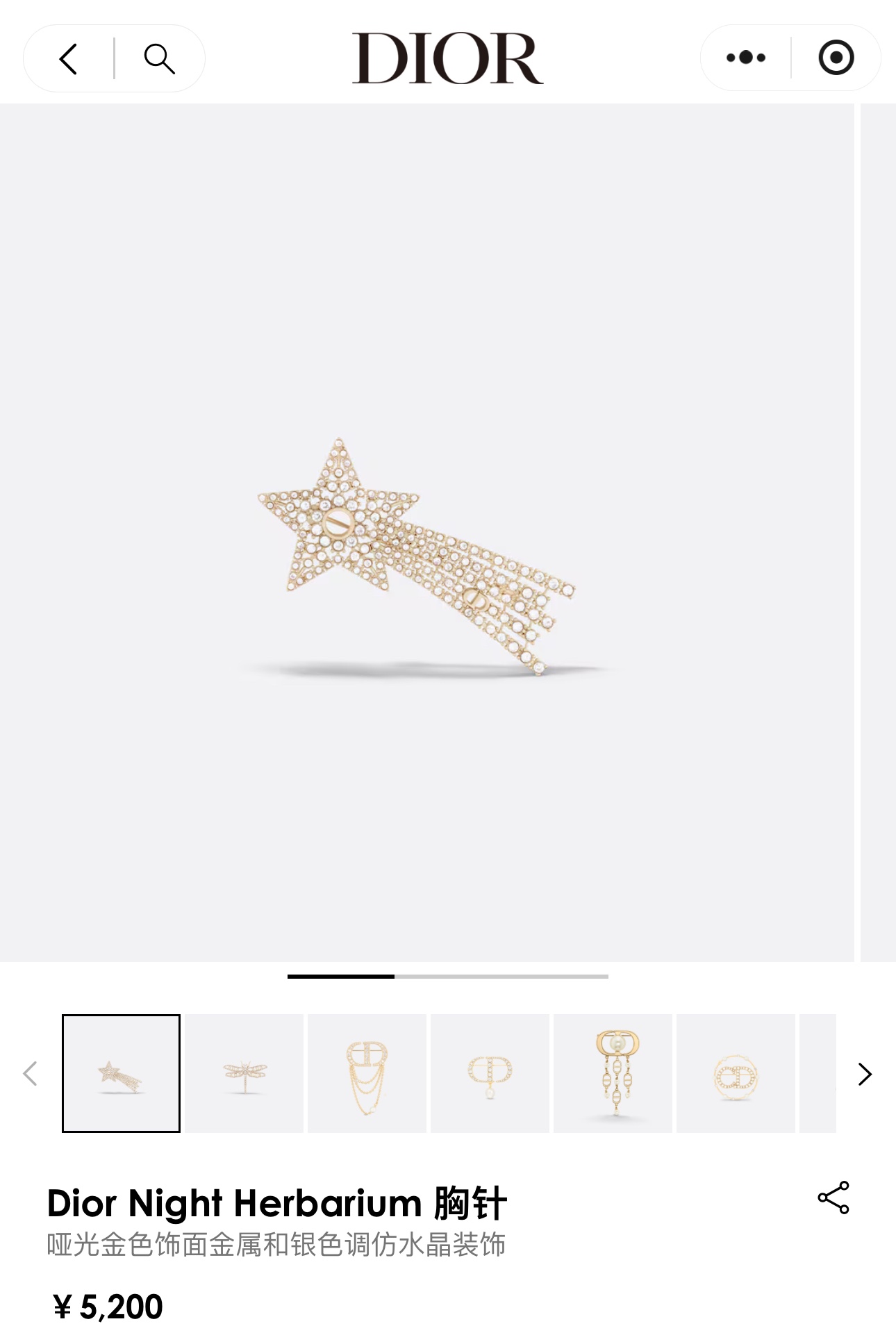Select the round CD brooch thumbnail

(736, 1073)
